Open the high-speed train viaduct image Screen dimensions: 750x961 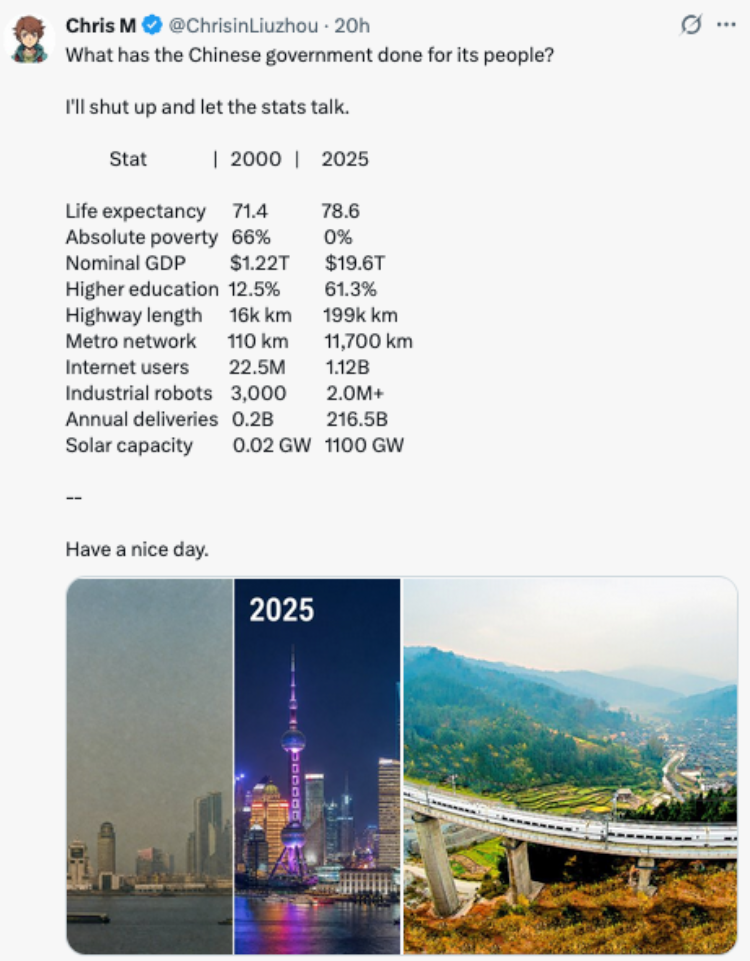(x=570, y=765)
